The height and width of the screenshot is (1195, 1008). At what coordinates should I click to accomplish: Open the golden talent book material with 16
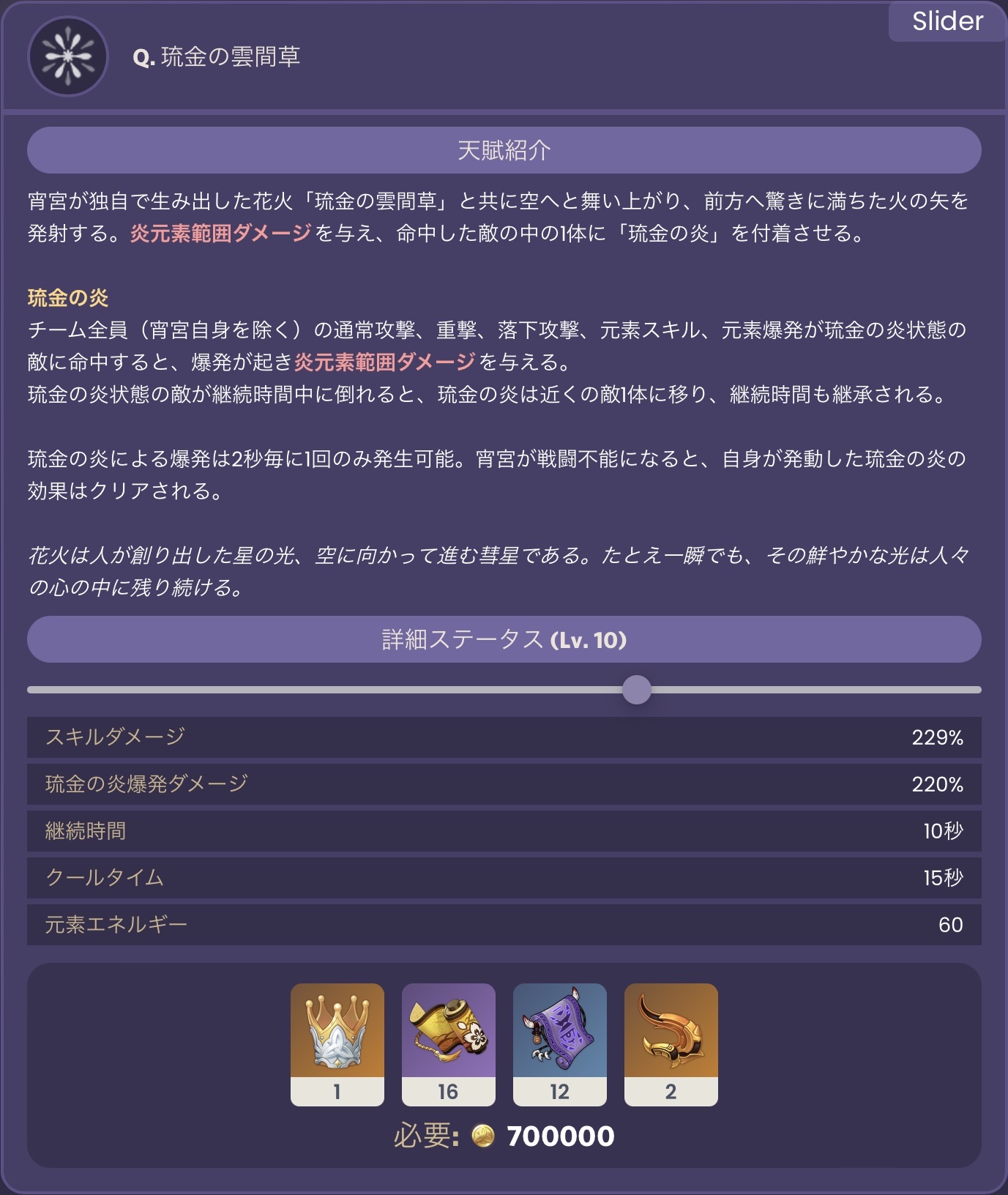coord(449,1042)
